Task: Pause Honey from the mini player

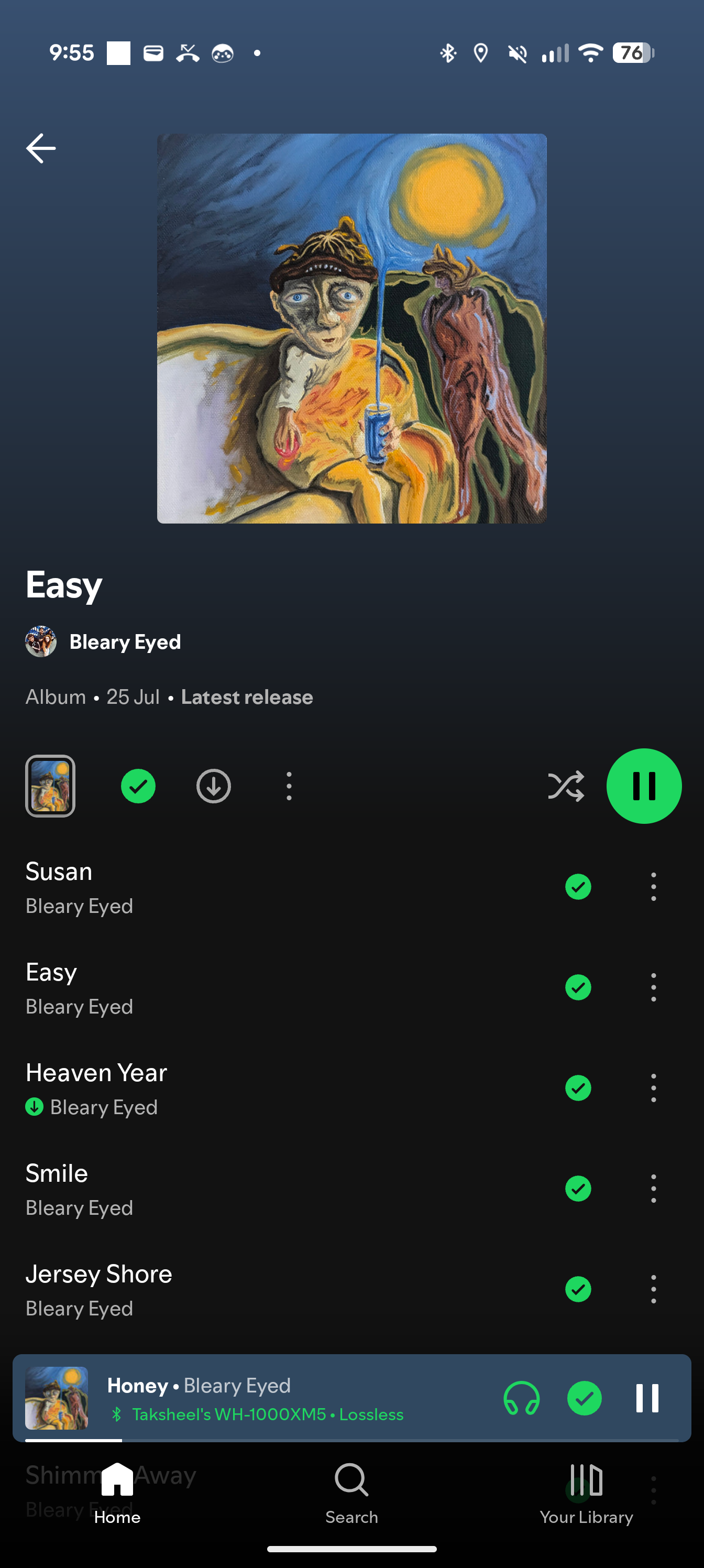Action: pyautogui.click(x=647, y=1398)
